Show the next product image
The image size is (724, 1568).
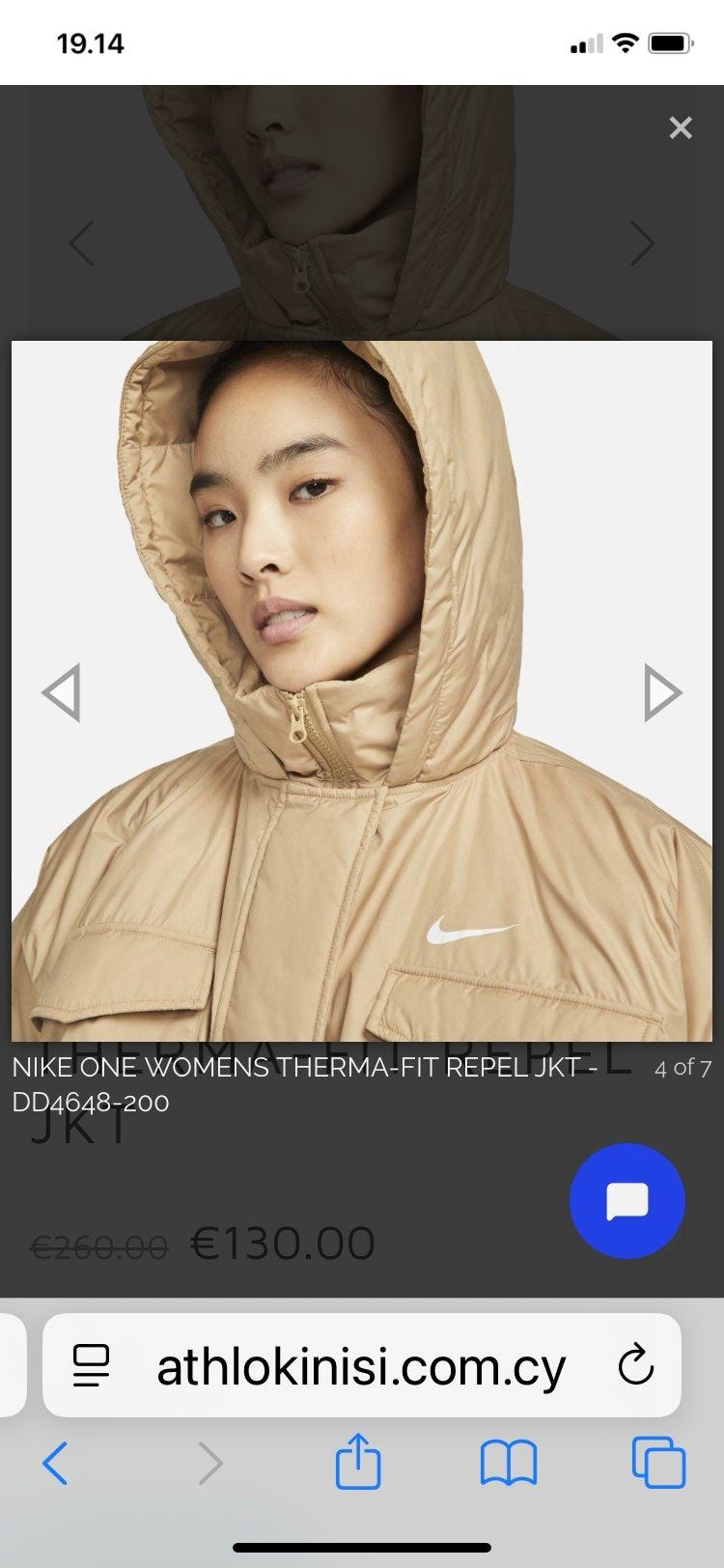pos(662,692)
